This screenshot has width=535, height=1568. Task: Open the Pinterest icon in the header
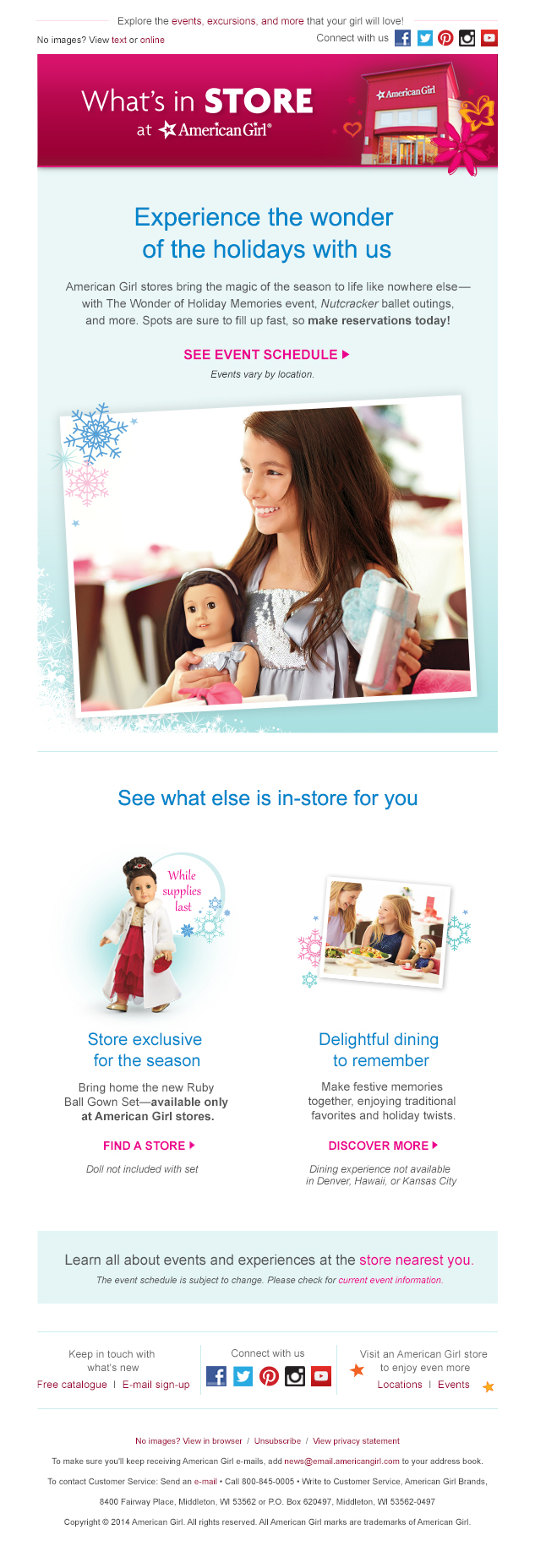coord(445,38)
